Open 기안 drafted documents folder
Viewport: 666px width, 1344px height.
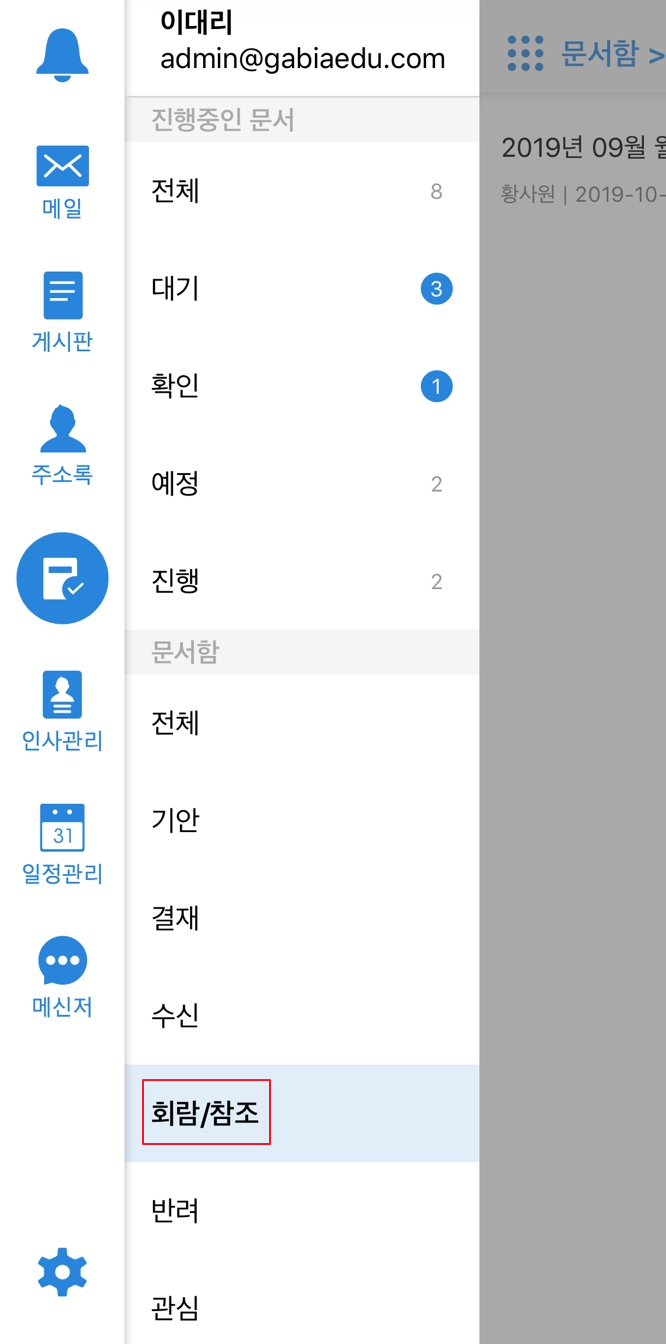302,820
